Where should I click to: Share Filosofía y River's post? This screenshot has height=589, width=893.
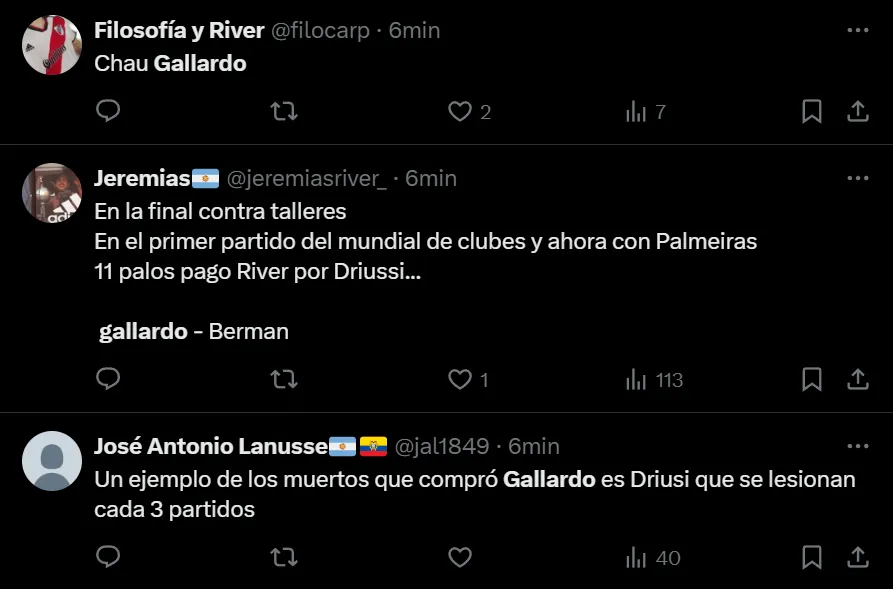coord(858,111)
